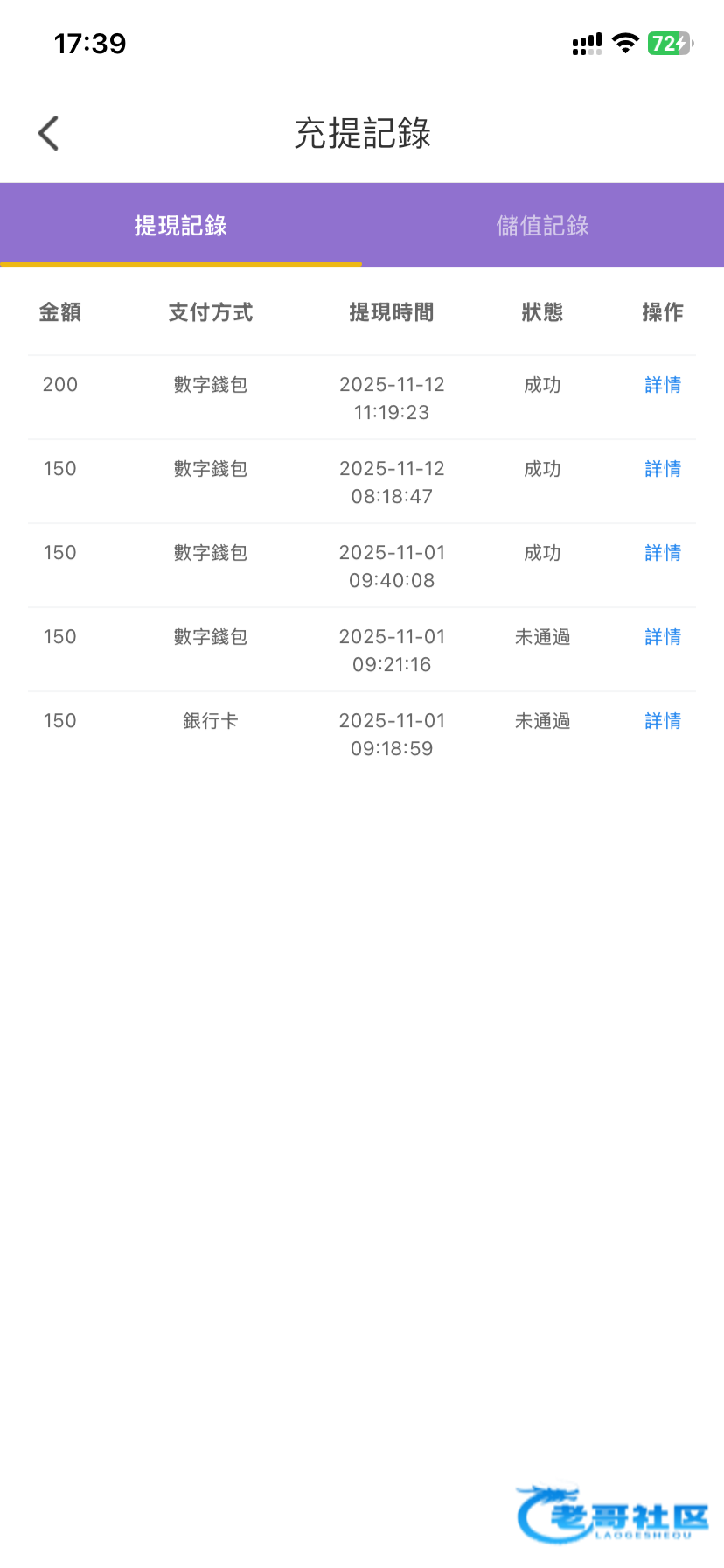Switch to the 儲值記錄 tab
This screenshot has height=1568, width=724.
coord(542,226)
